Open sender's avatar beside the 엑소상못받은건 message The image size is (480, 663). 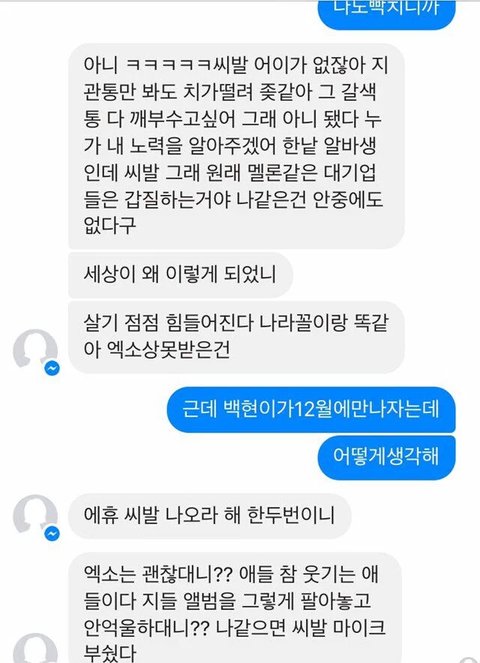(x=36, y=351)
